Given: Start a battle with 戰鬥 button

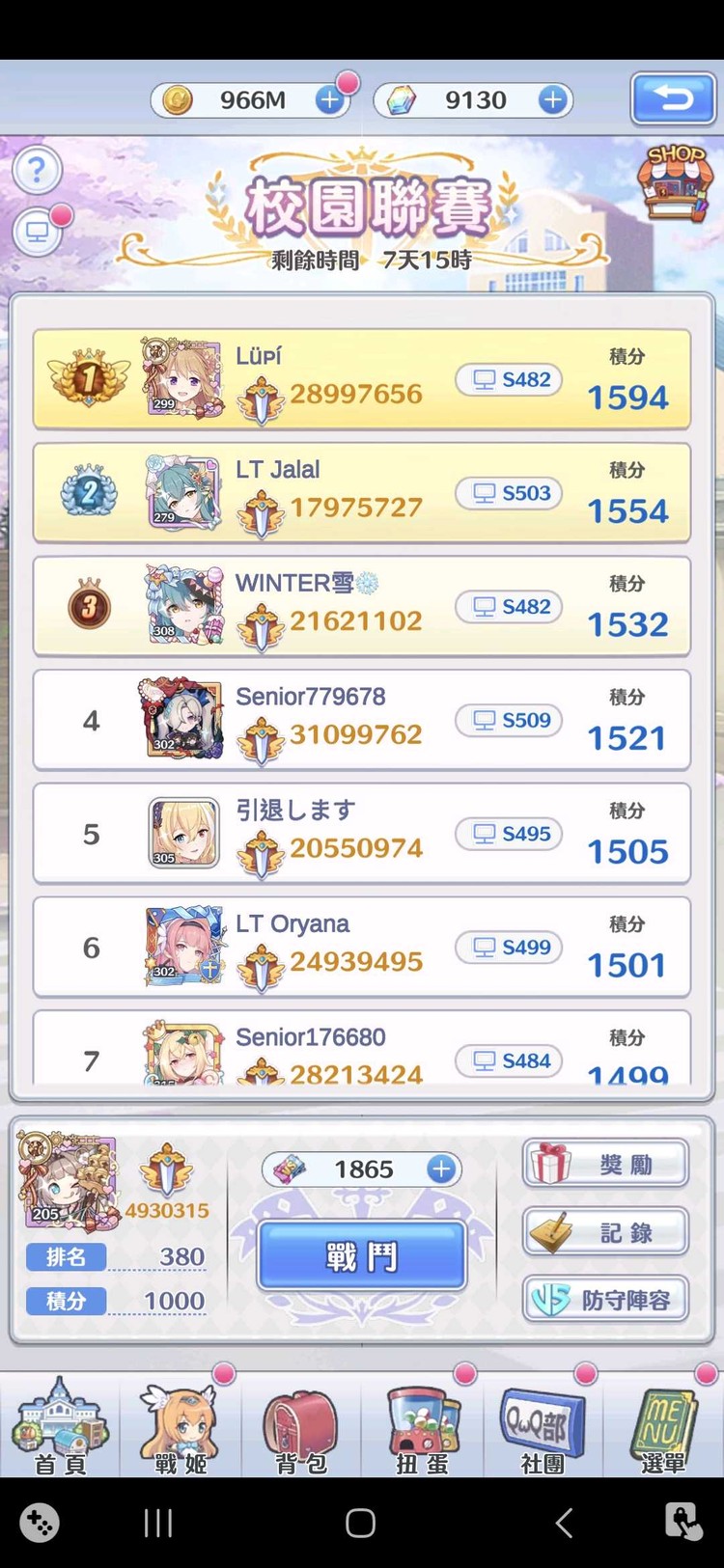Looking at the screenshot, I should click(362, 1256).
